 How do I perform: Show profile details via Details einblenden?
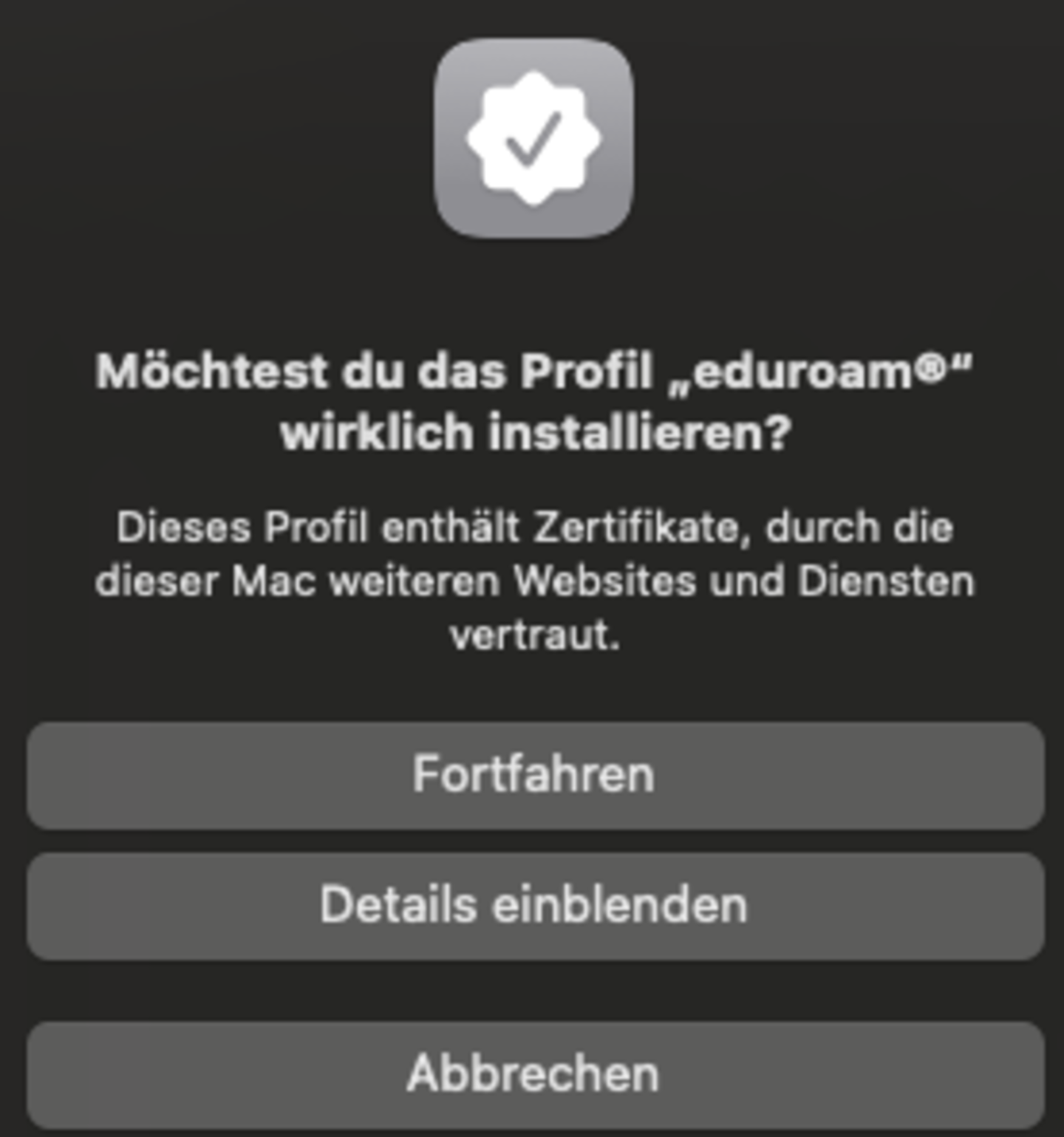533,906
